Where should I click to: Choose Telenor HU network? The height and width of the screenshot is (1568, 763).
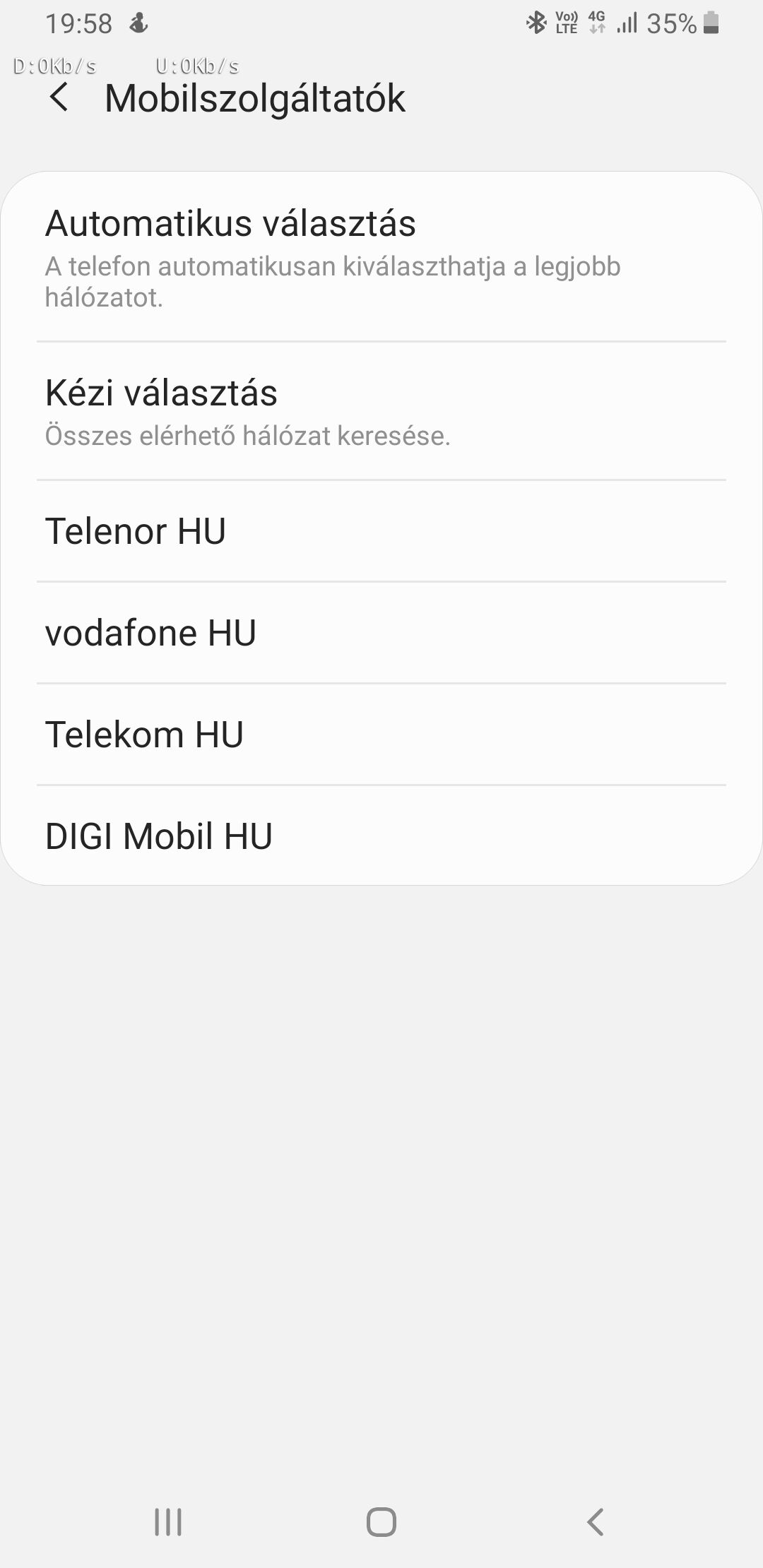(x=381, y=531)
